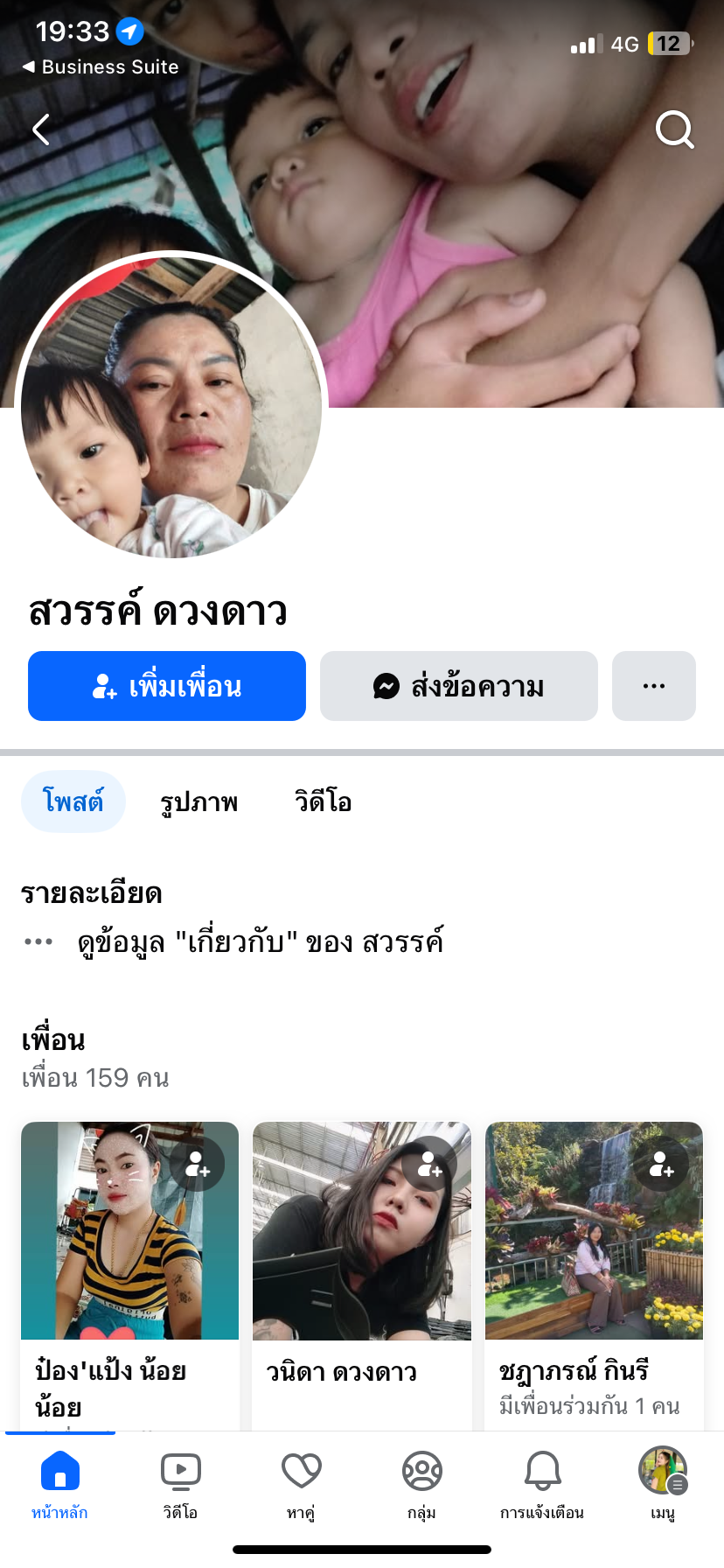
Task: Open search on this profile
Action: tap(674, 130)
